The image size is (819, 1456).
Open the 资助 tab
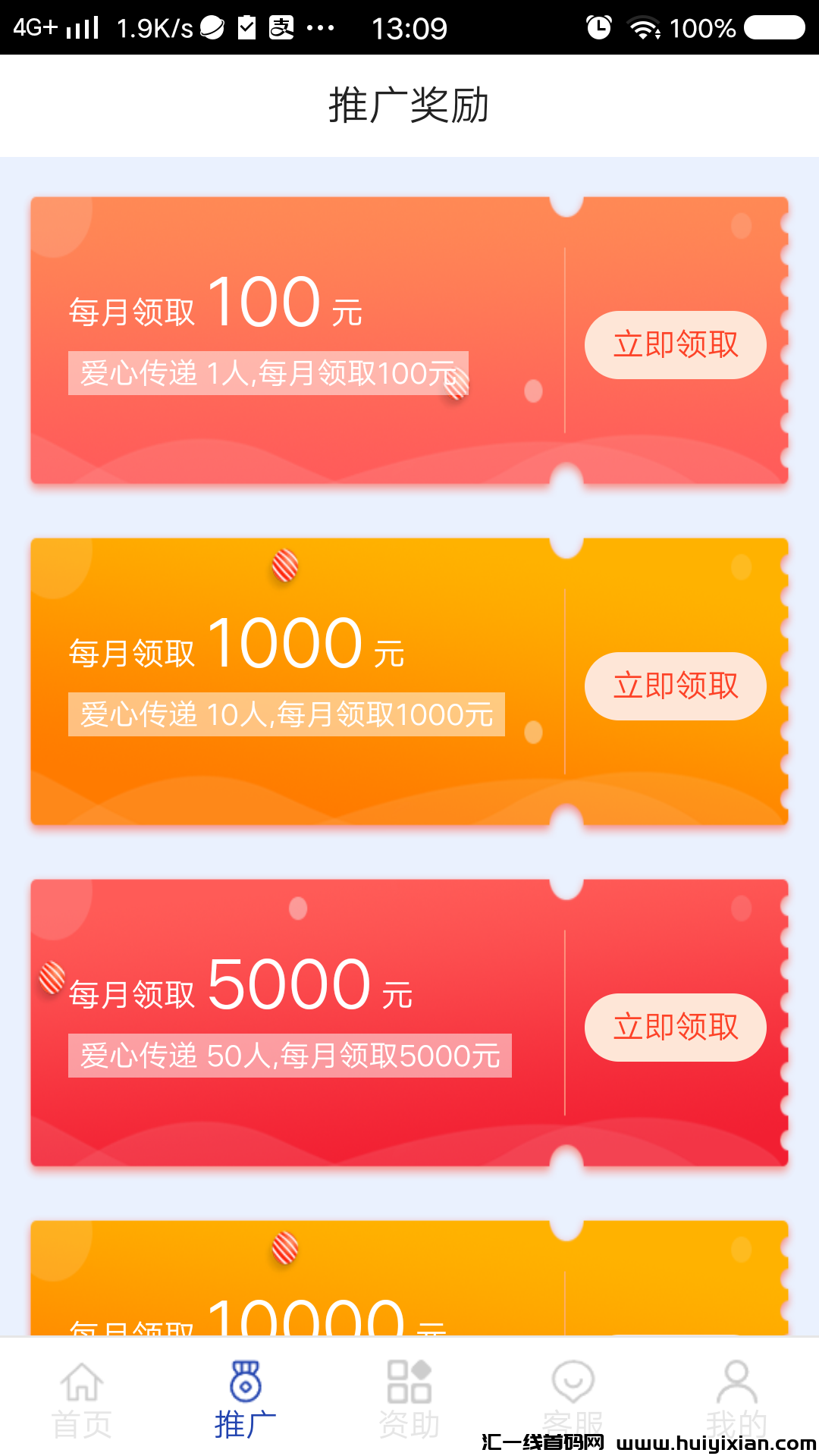point(409,1399)
